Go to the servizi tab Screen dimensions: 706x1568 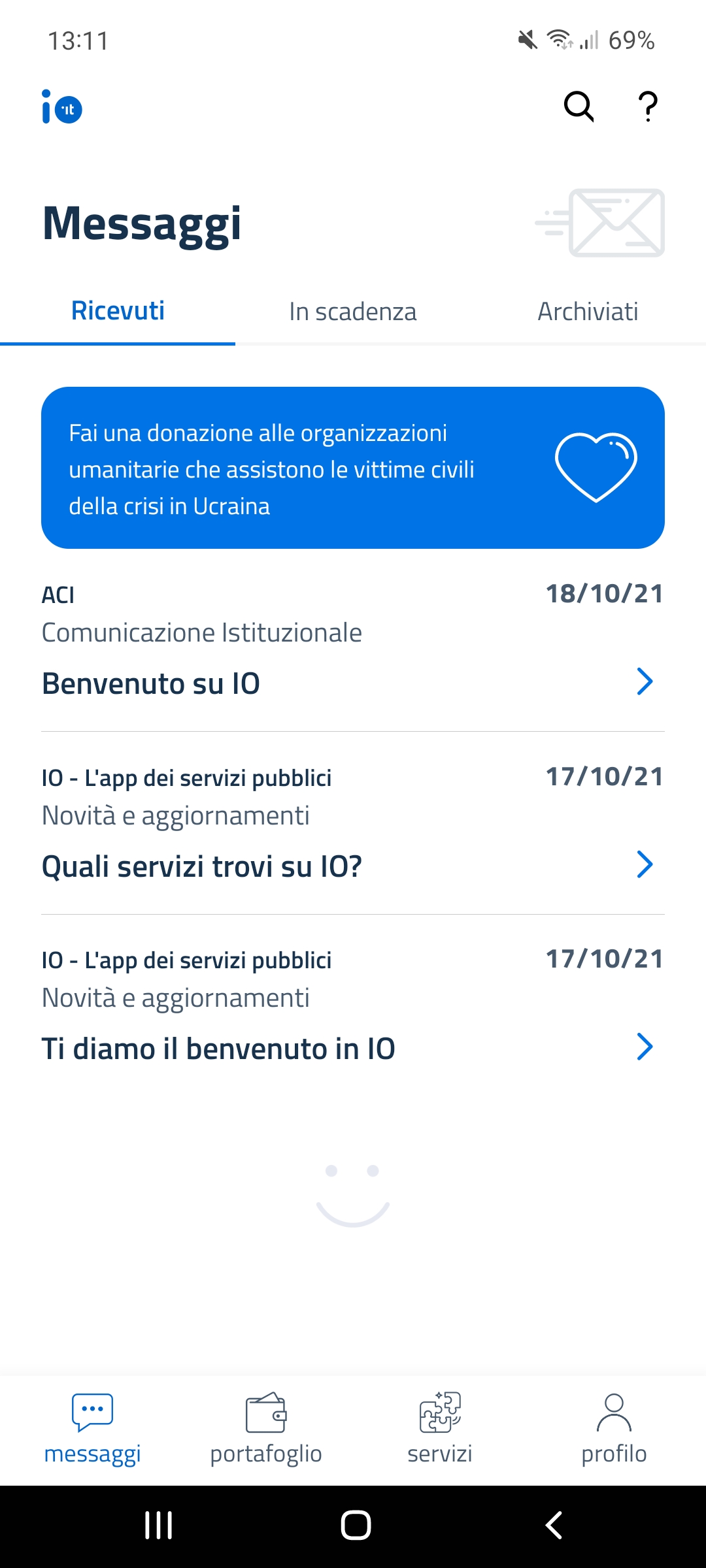[x=440, y=1429]
